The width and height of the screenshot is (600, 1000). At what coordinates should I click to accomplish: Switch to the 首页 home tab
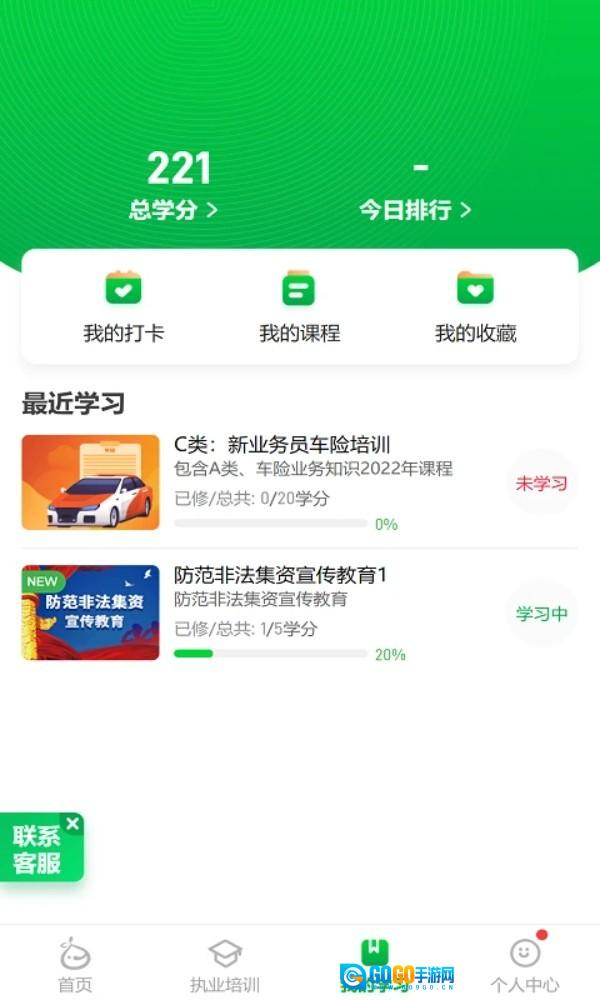pyautogui.click(x=75, y=966)
